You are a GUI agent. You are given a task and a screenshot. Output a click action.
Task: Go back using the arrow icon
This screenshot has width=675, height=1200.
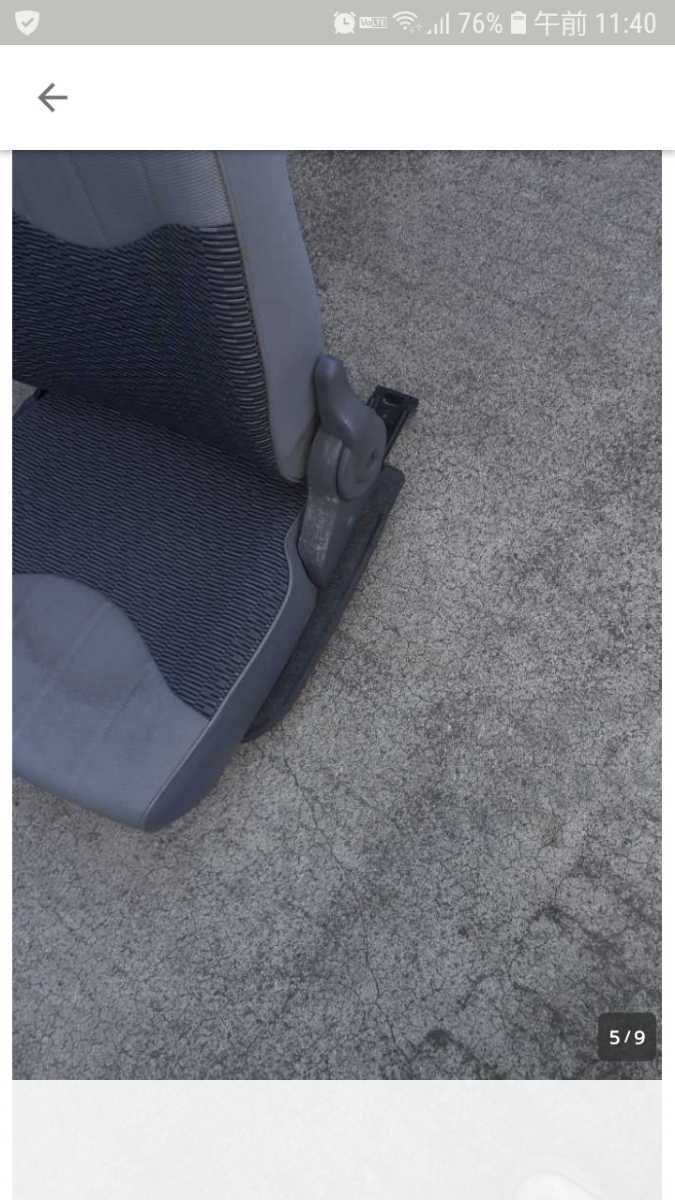click(52, 97)
